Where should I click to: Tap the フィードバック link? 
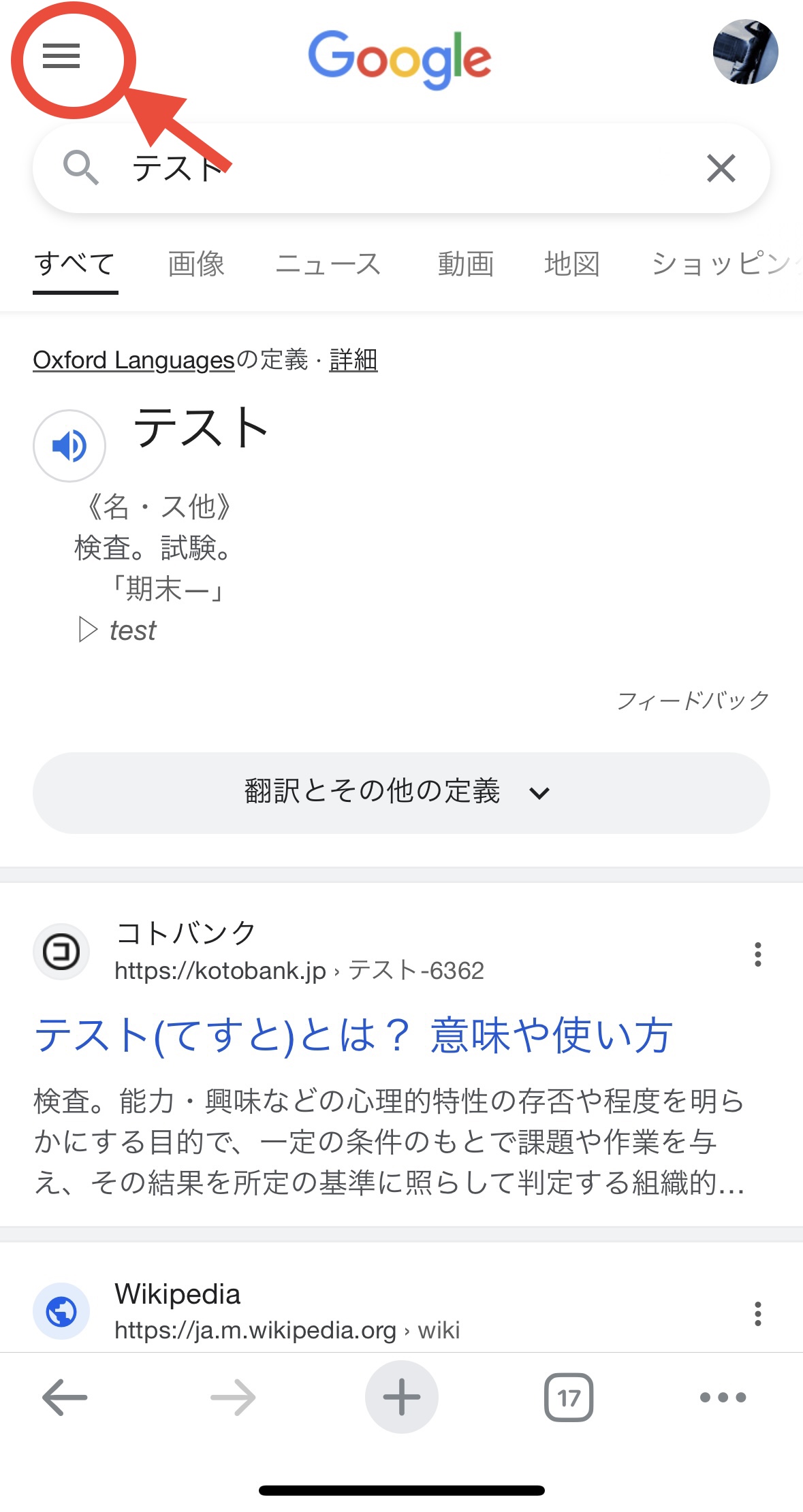click(693, 701)
